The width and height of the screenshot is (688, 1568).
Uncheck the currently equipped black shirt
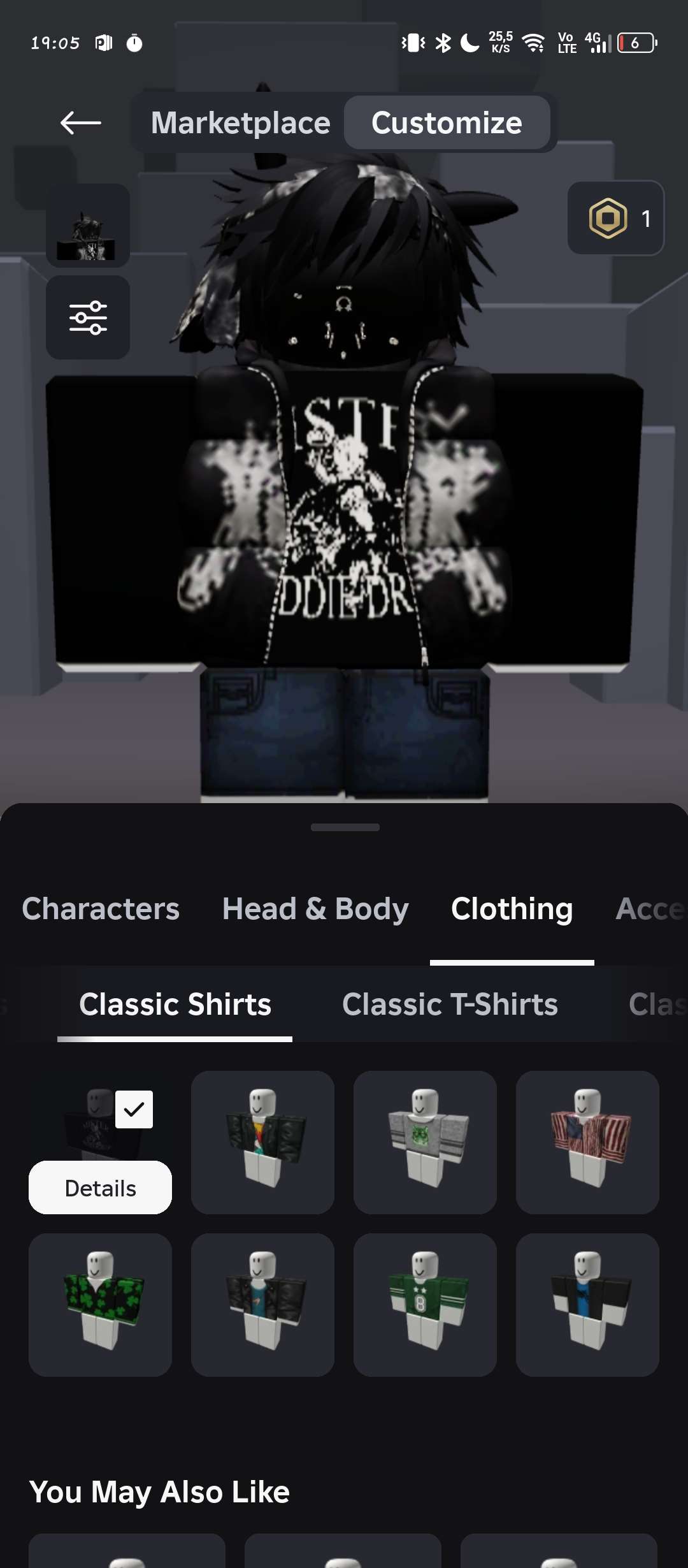point(134,1110)
